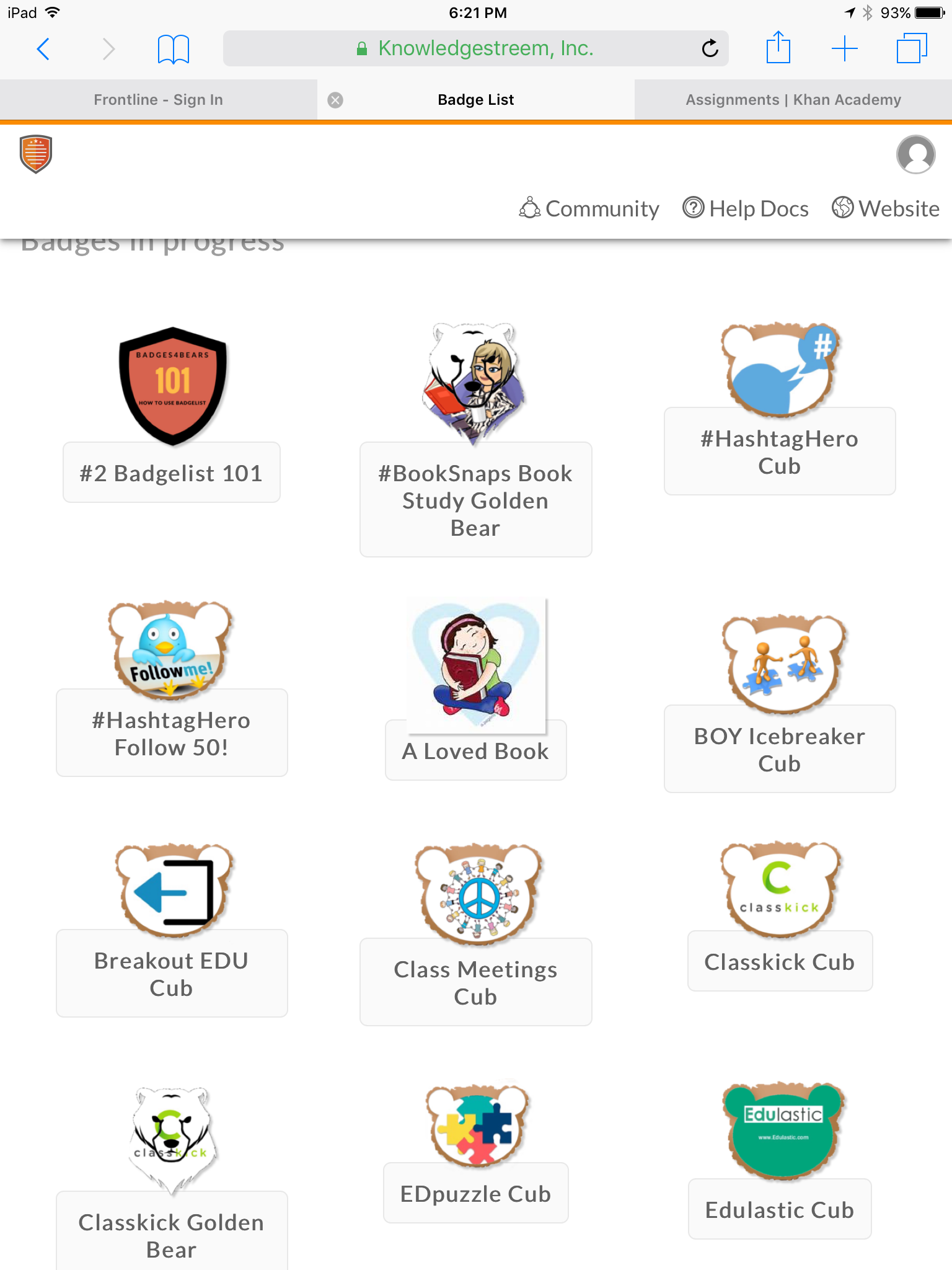Open the share sheet
The image size is (952, 1270).
coord(778,48)
